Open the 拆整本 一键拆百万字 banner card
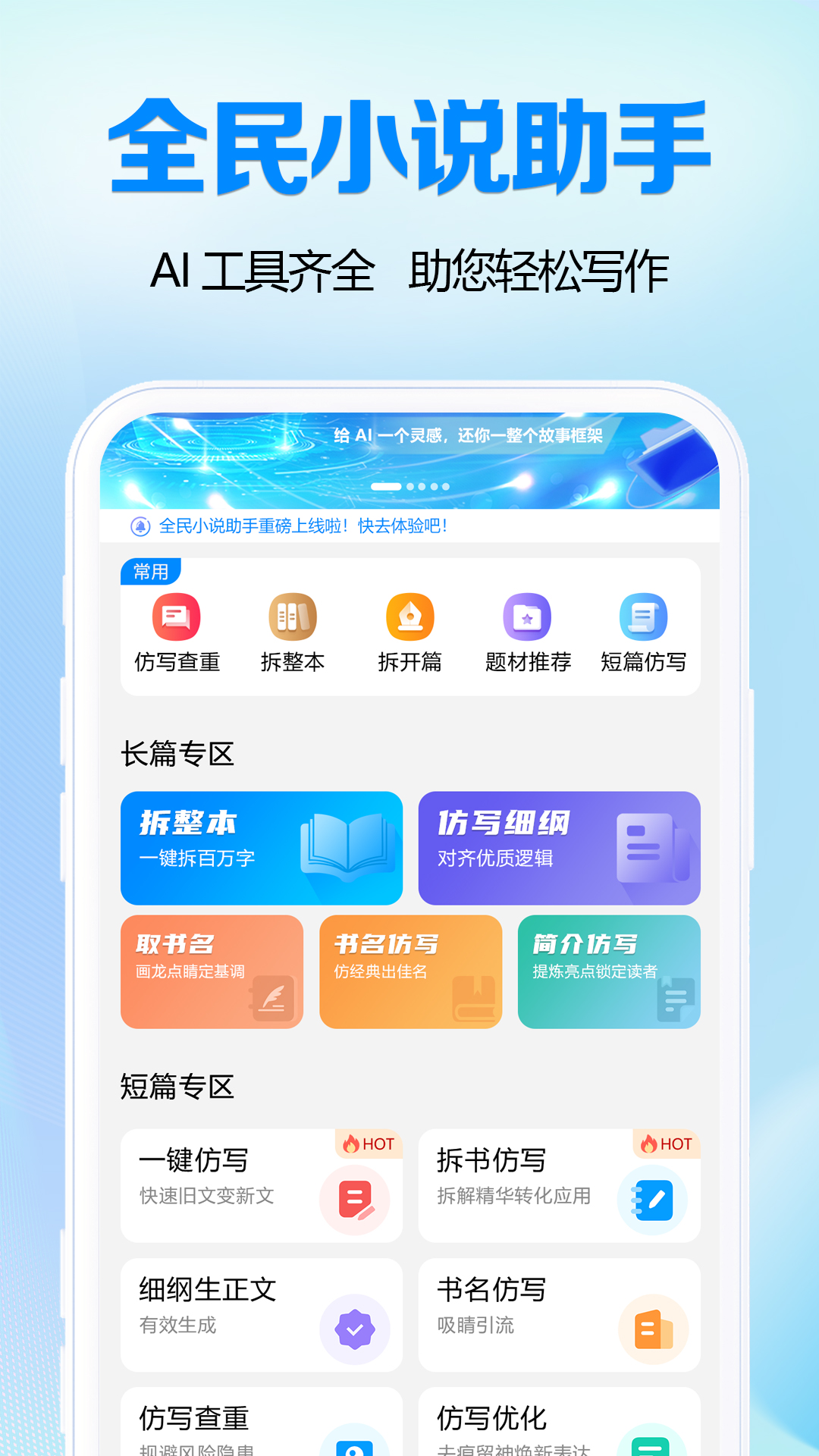The width and height of the screenshot is (819, 1456). point(261,848)
